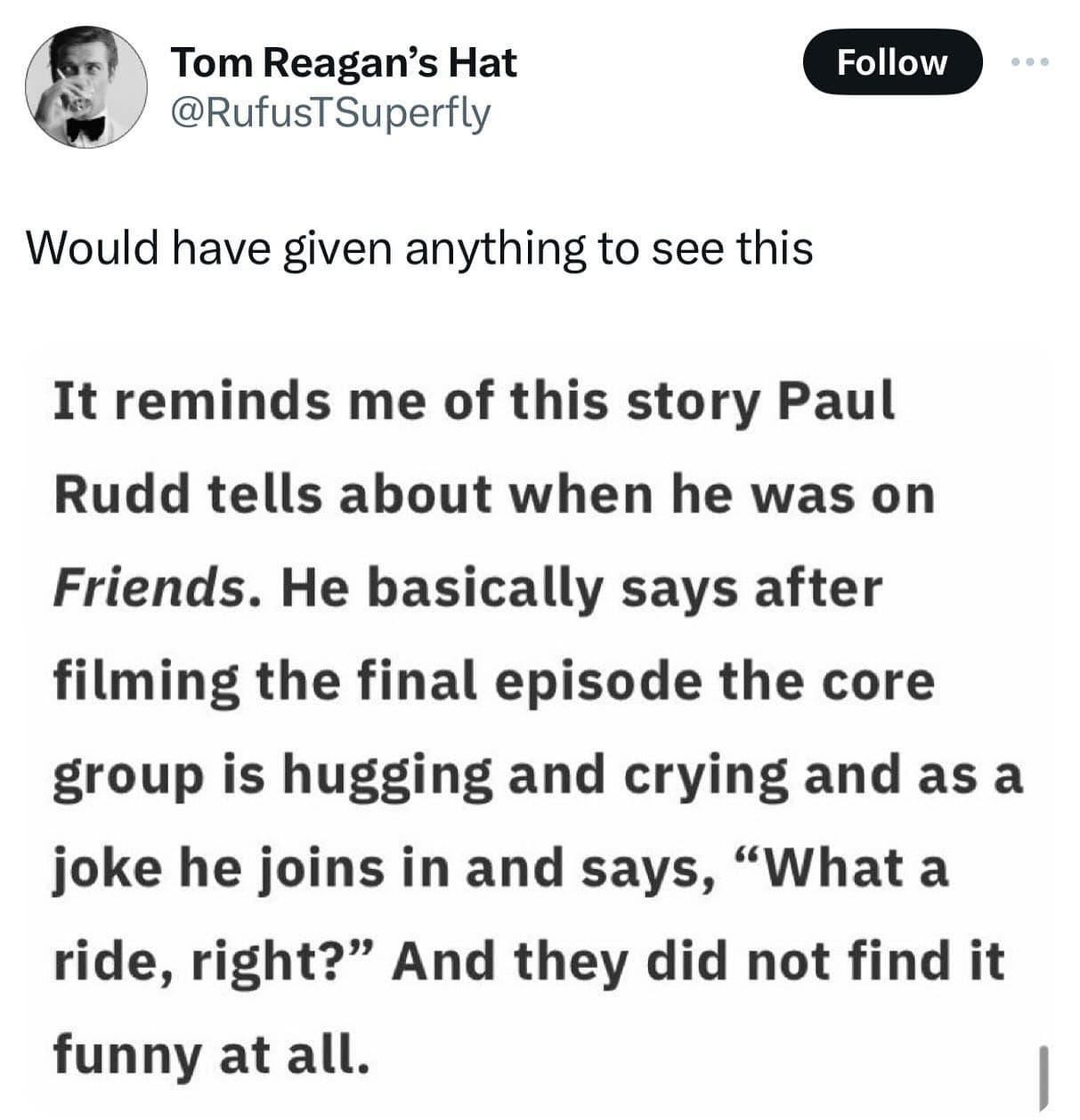Open Tom Reagan's Hat profile picture
The image size is (1080, 1120).
coord(85,86)
